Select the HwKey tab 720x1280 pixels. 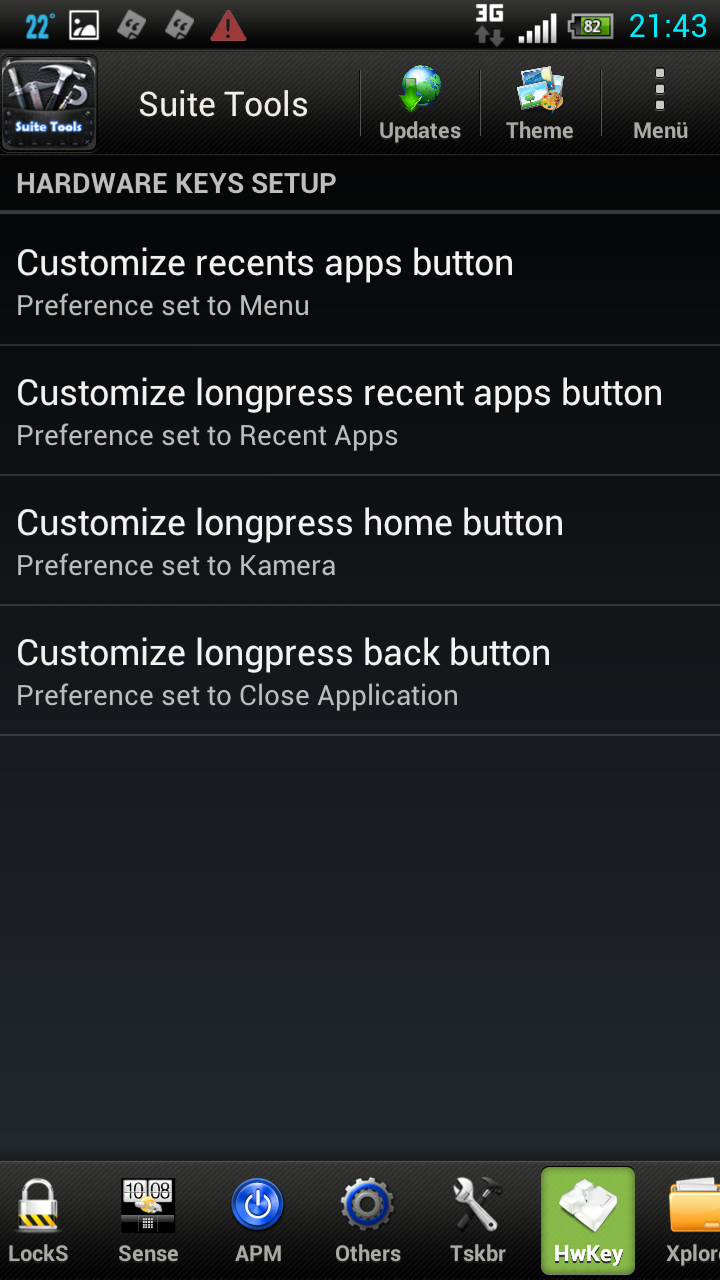[588, 1220]
